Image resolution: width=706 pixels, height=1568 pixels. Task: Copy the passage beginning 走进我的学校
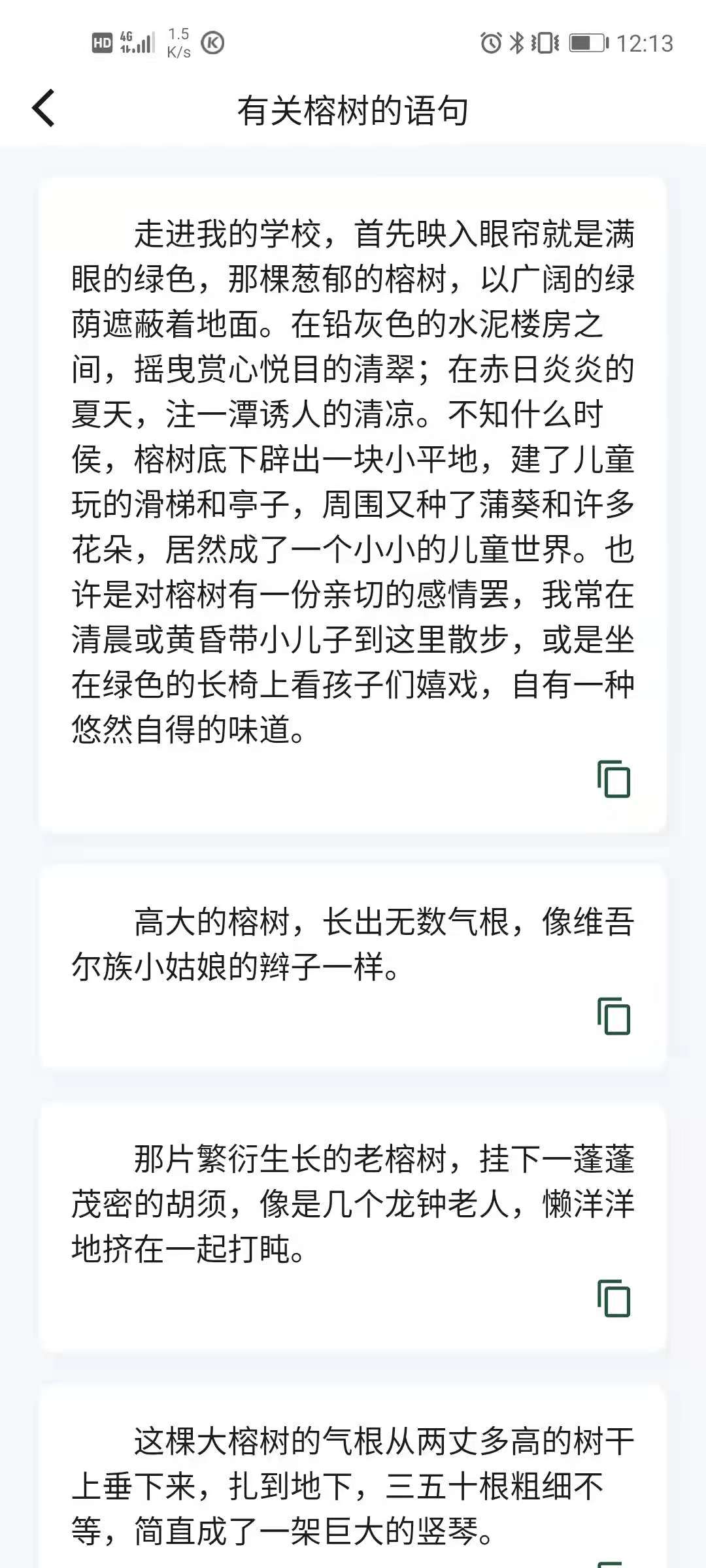pos(614,779)
